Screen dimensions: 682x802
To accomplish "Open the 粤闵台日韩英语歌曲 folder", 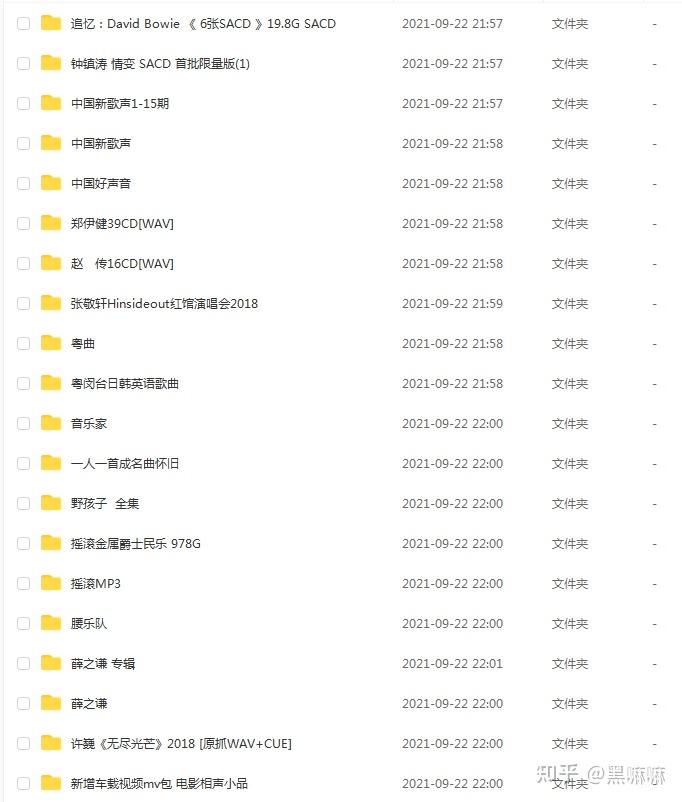I will click(x=125, y=383).
